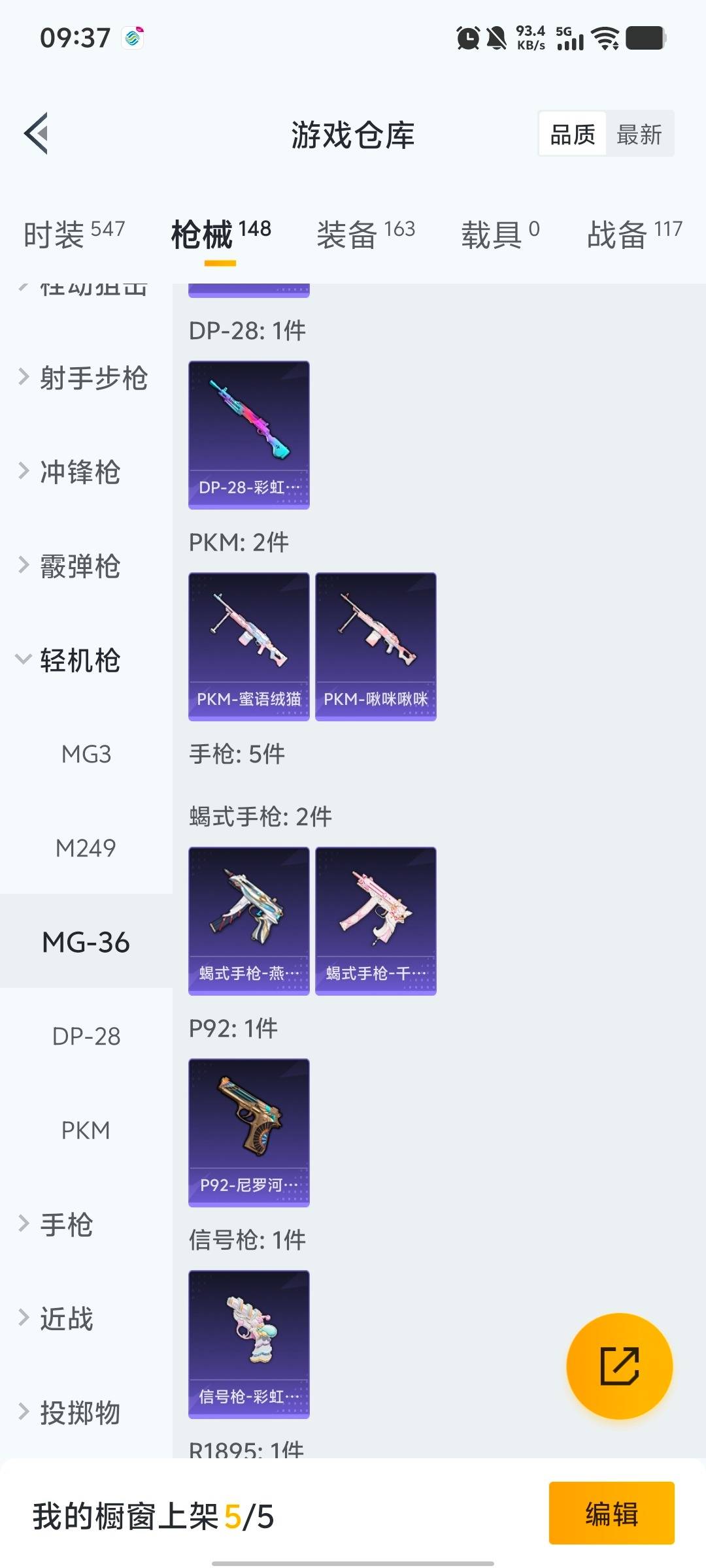706x1568 pixels.
Task: Tap the back arrow at top left
Action: [37, 133]
